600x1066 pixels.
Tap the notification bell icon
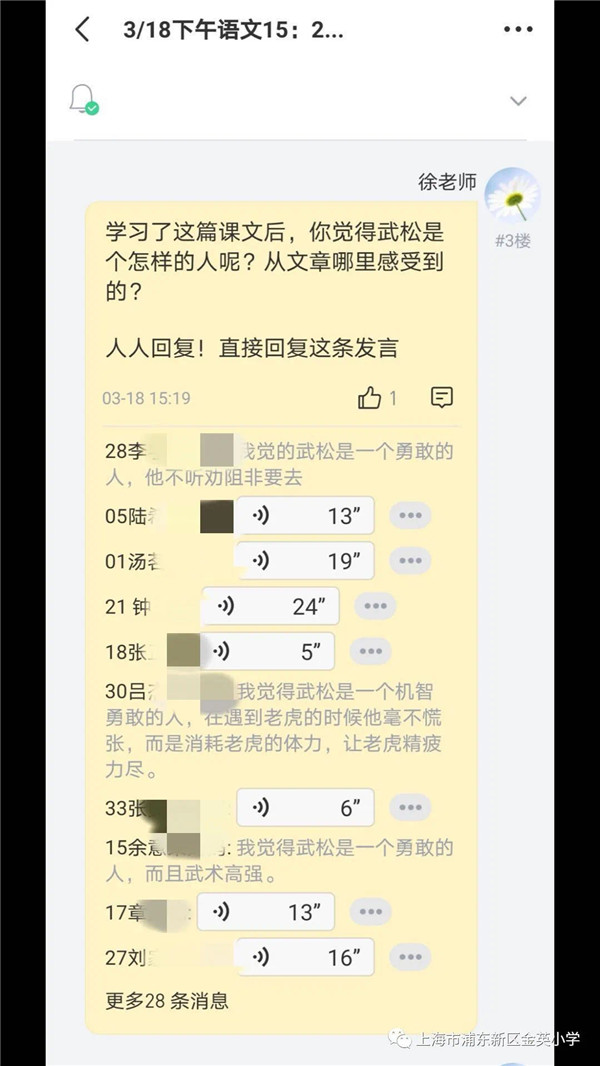83,99
